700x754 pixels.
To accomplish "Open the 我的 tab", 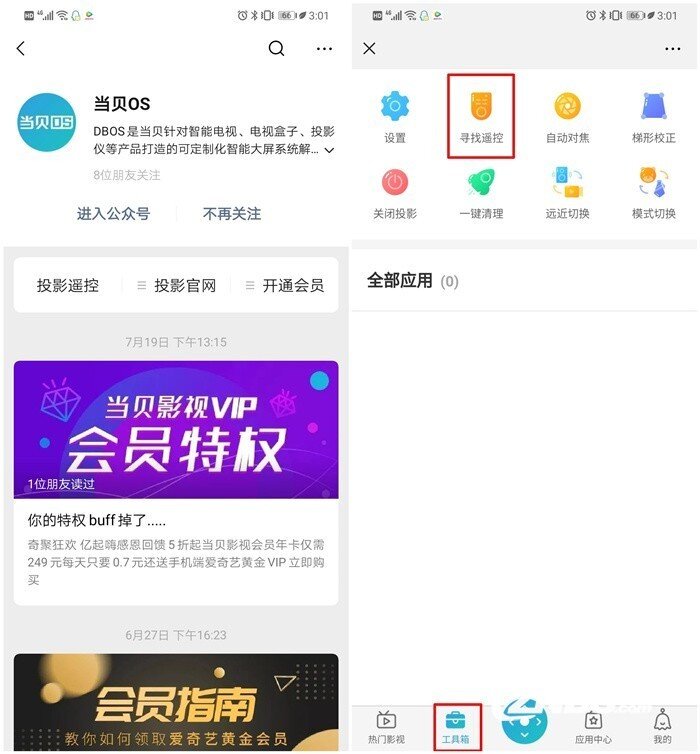I will point(662,727).
